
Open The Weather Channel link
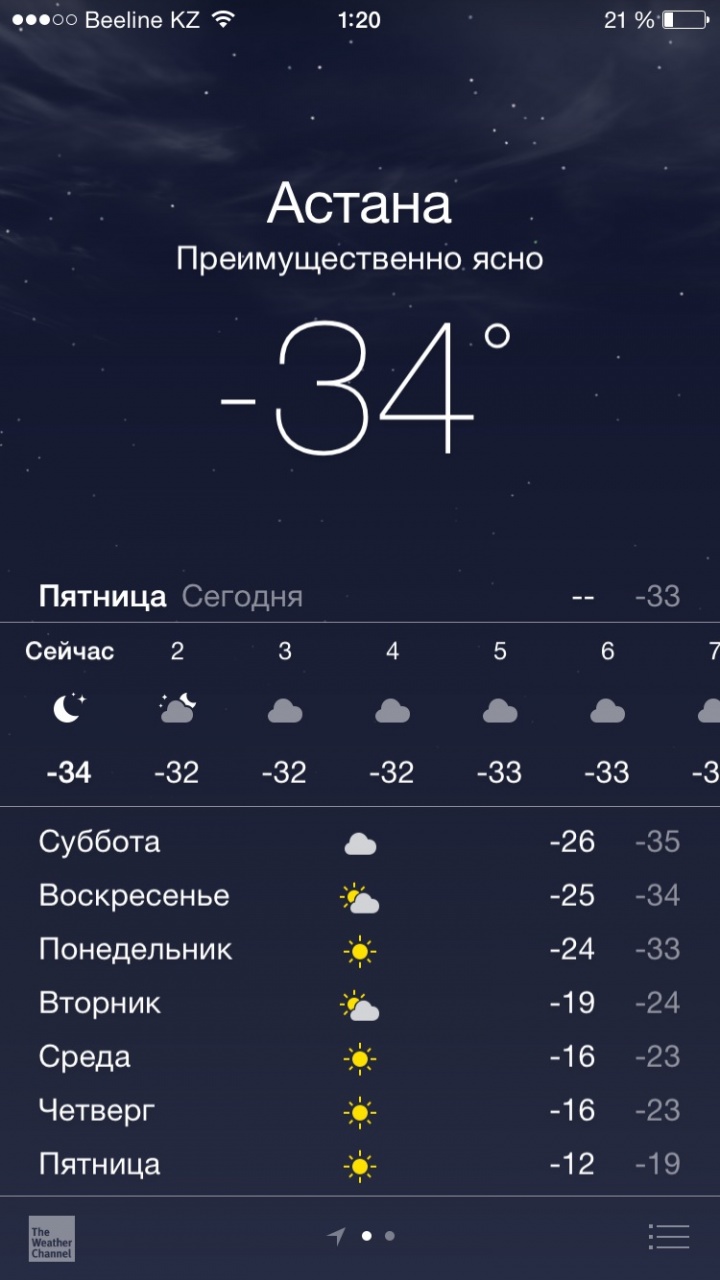coord(51,1238)
